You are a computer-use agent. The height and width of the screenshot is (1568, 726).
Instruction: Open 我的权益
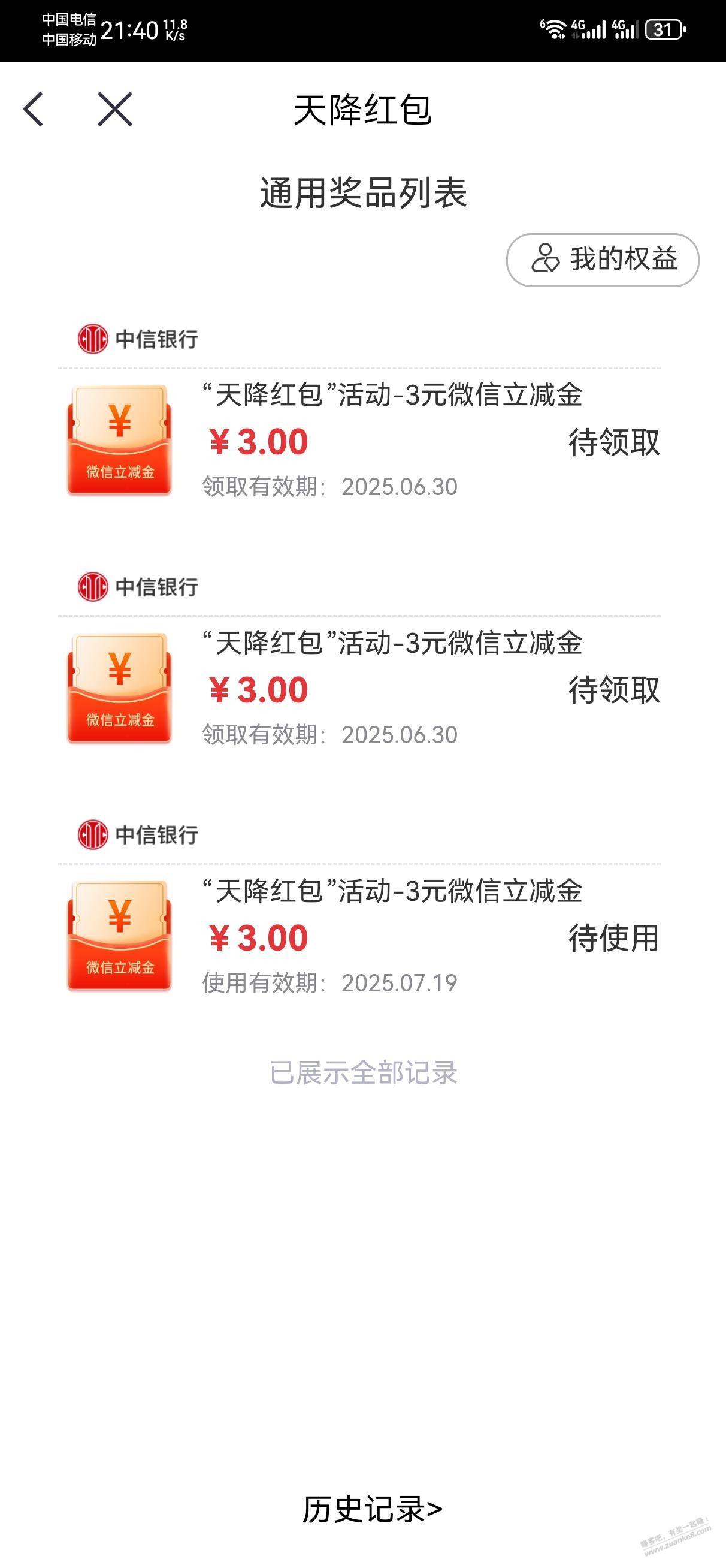pyautogui.click(x=603, y=260)
